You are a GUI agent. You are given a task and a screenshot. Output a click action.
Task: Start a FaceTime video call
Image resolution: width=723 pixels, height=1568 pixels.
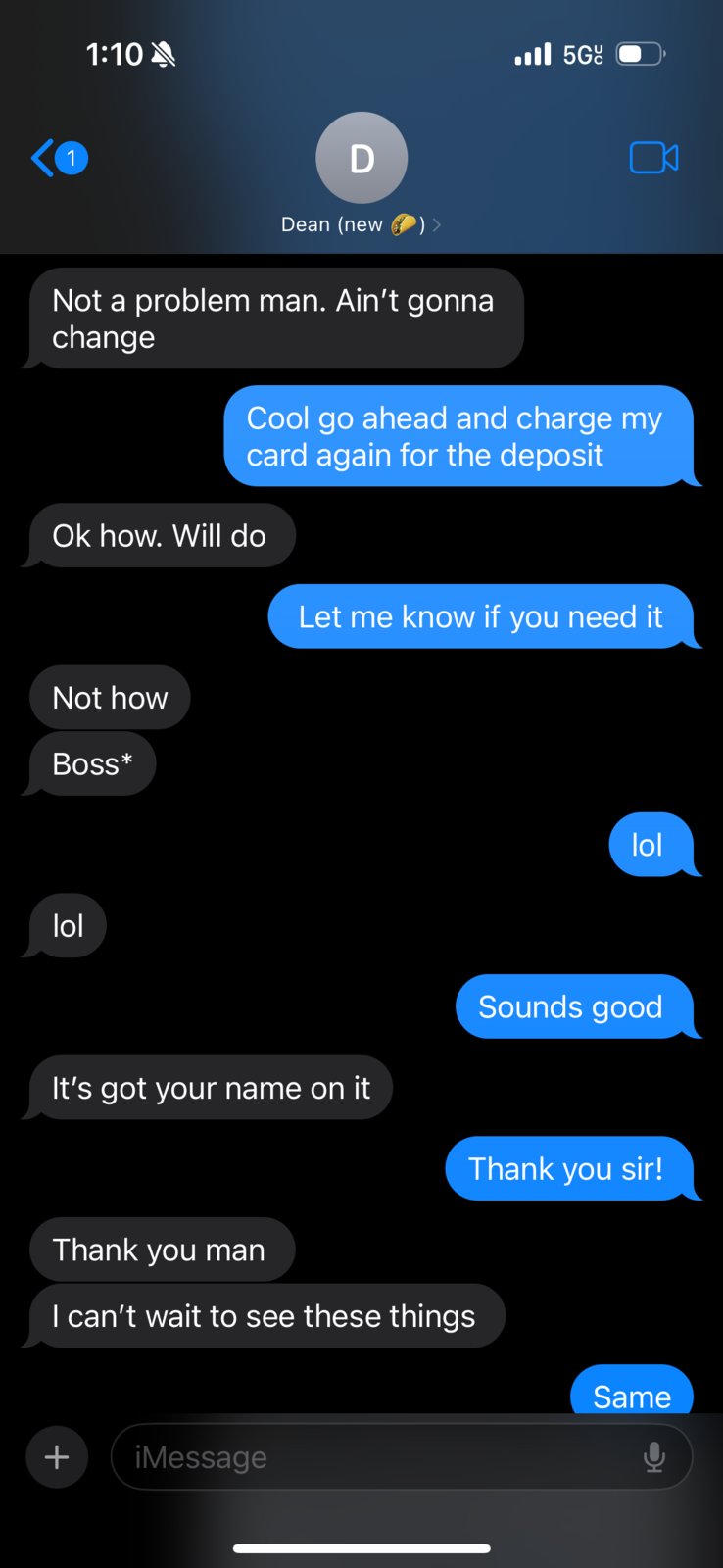pyautogui.click(x=653, y=158)
